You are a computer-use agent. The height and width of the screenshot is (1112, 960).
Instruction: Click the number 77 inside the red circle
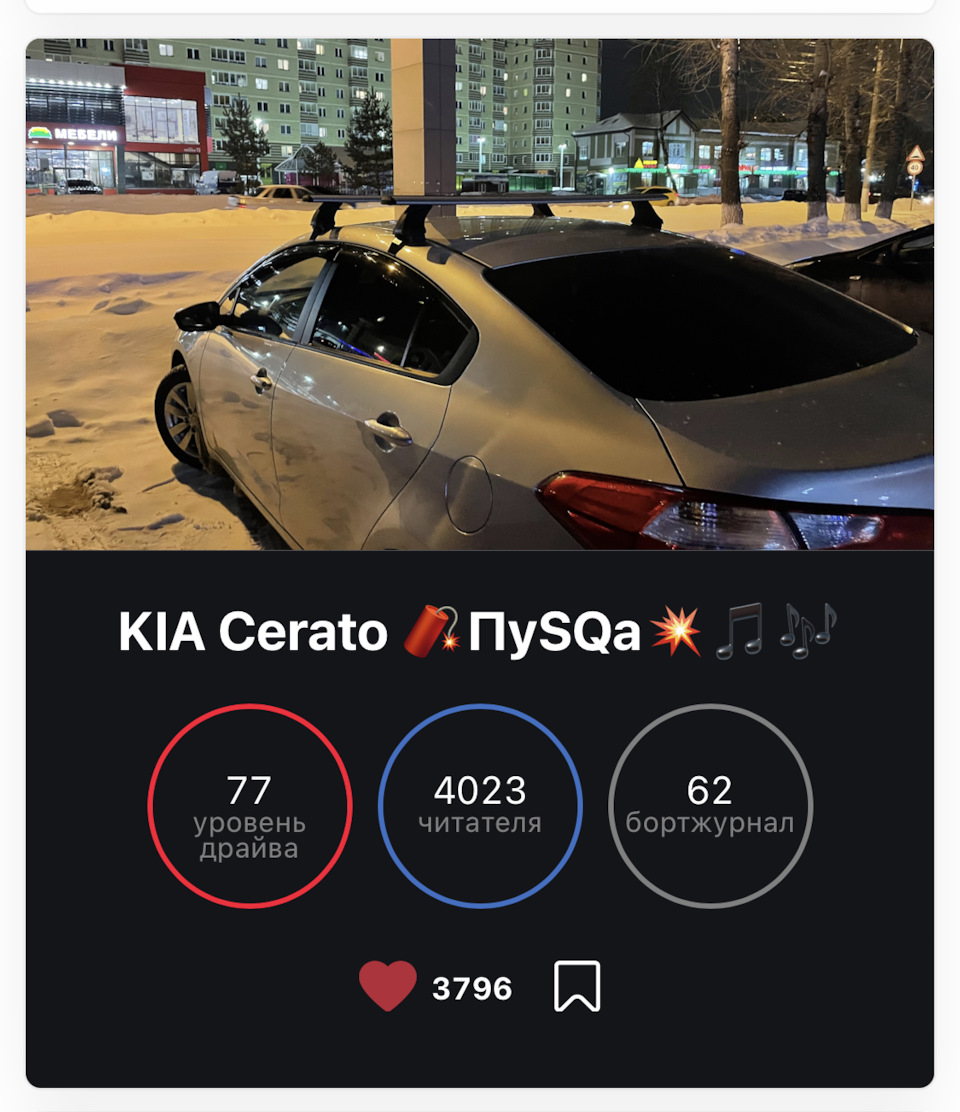pyautogui.click(x=250, y=790)
